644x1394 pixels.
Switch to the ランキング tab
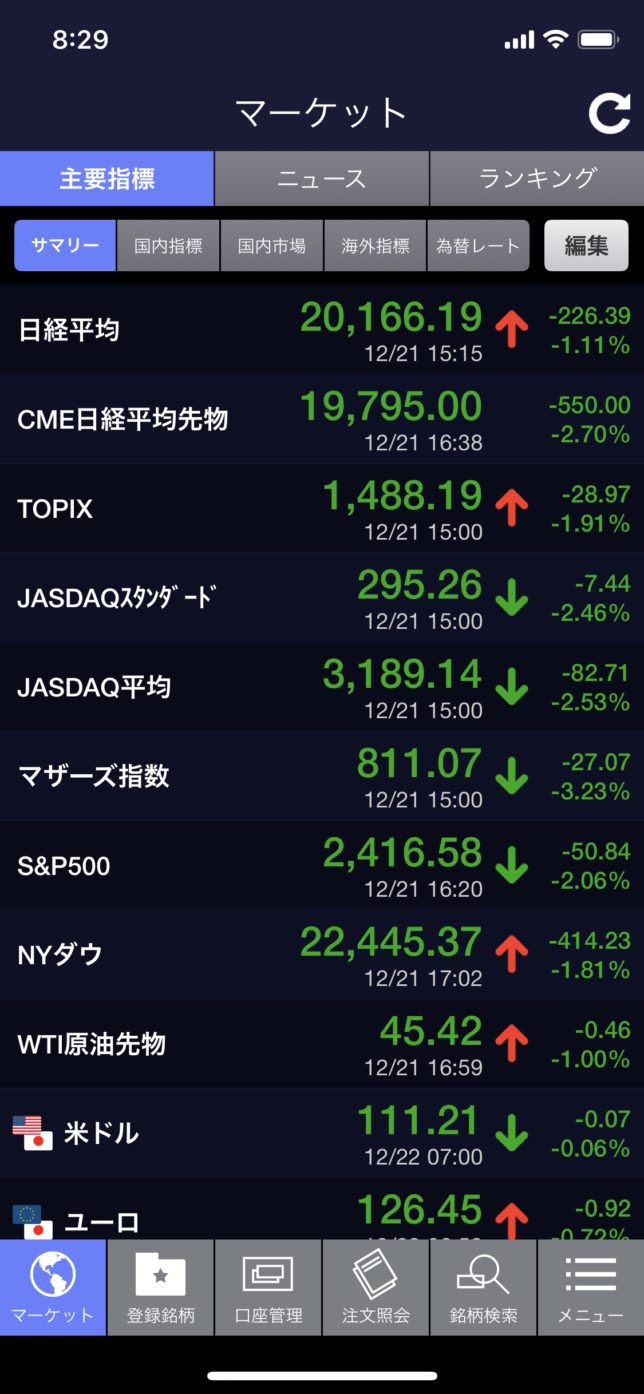click(x=537, y=179)
